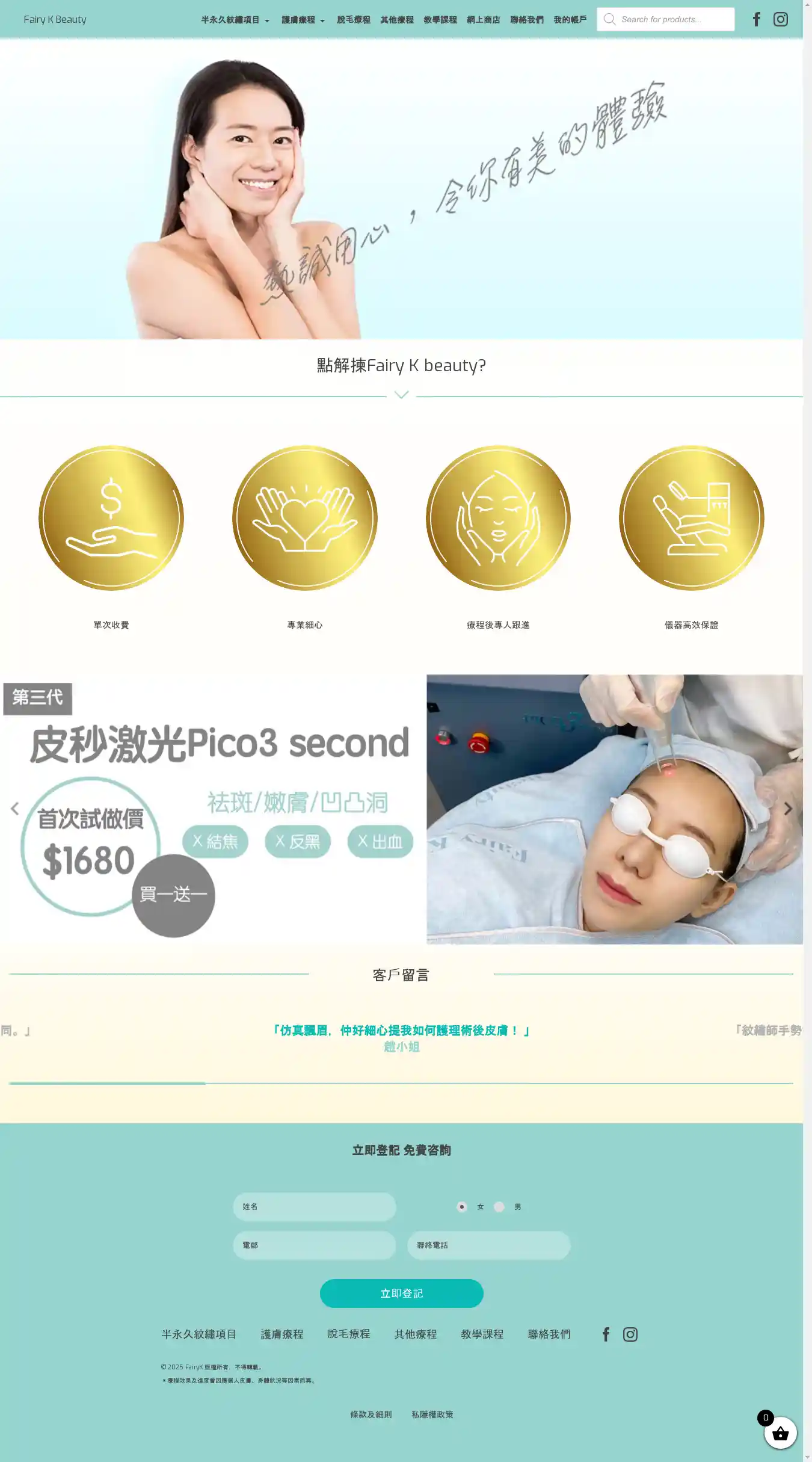Show previous slide in Pico3 carousel
The height and width of the screenshot is (1462, 812).
(15, 809)
